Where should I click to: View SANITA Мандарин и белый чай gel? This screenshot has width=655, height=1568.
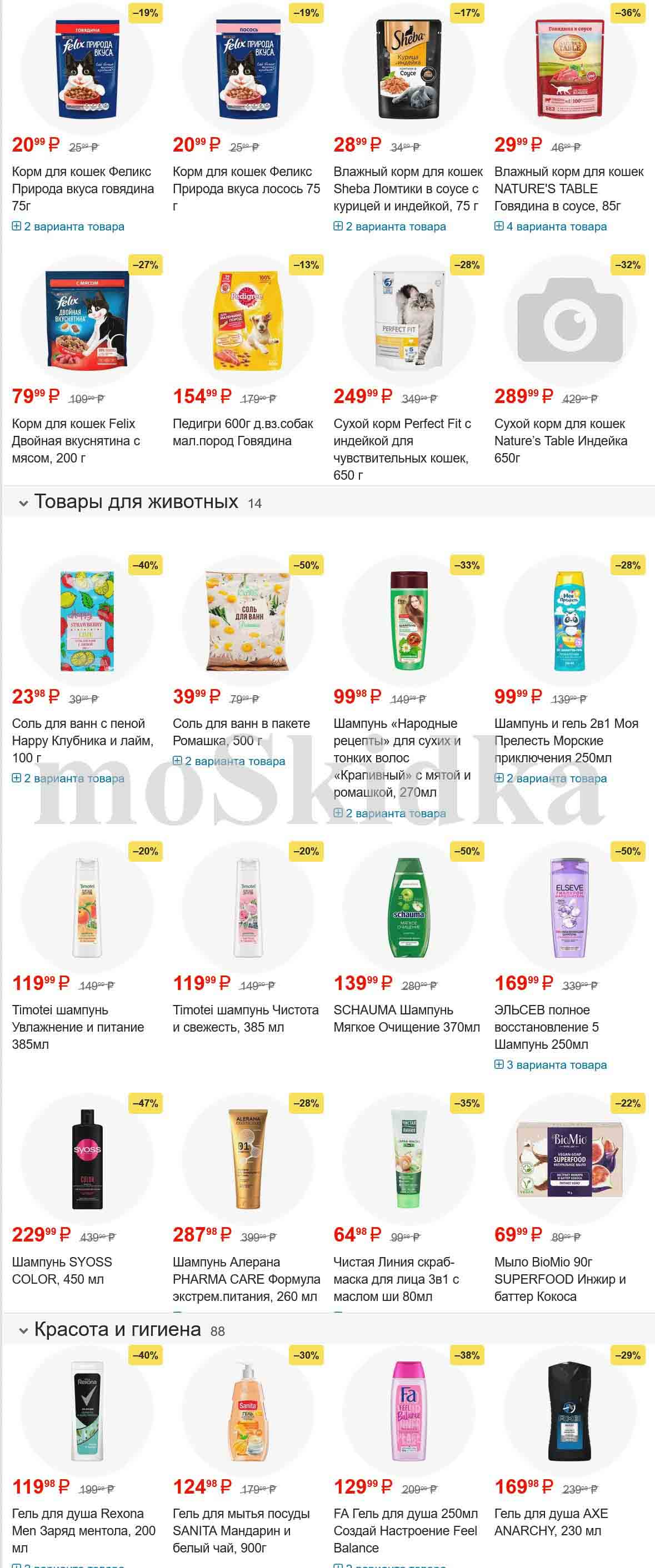(241, 1530)
